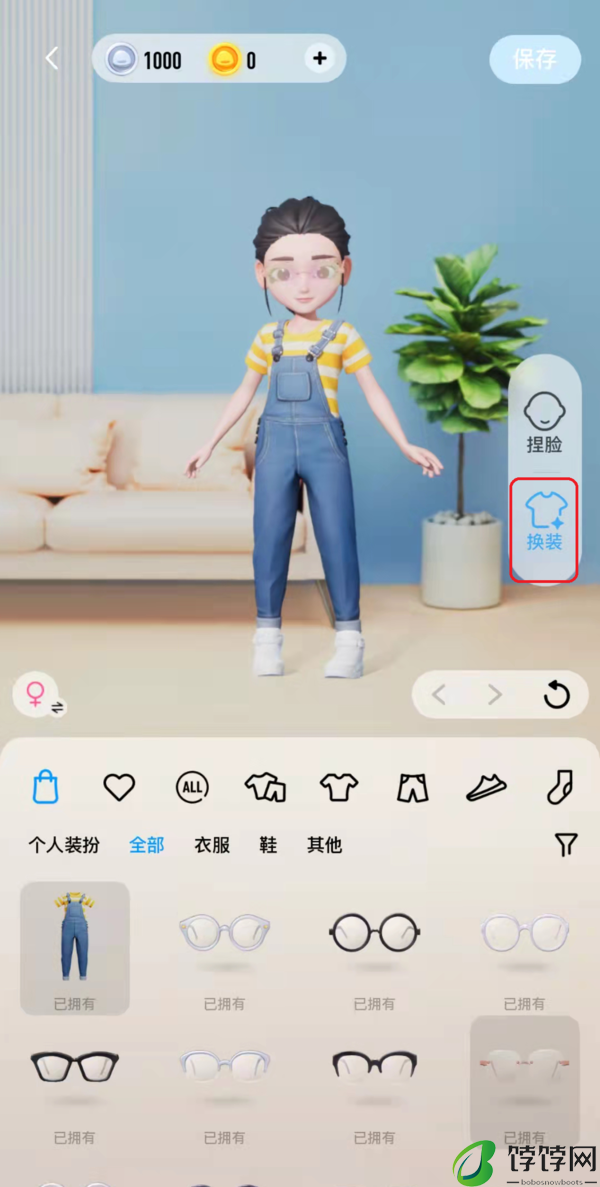
Task: Open the 捏脸 face editor
Action: coord(544,421)
